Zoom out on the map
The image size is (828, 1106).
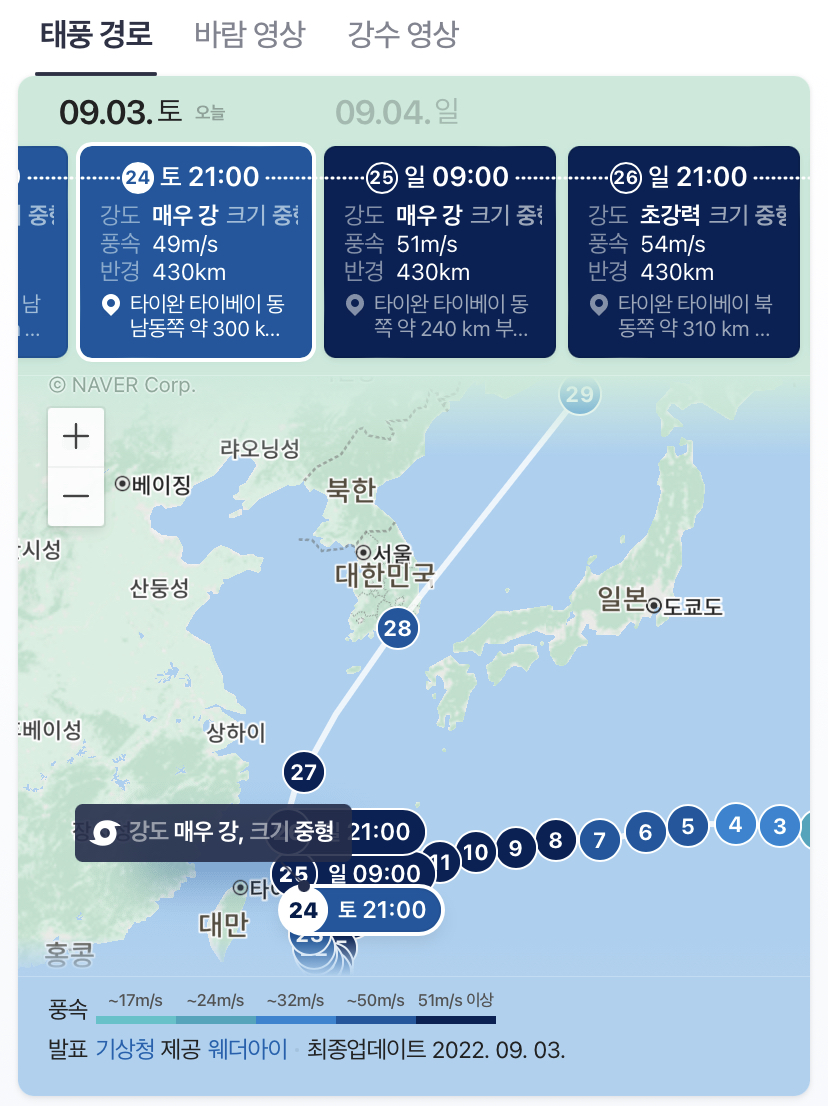(x=75, y=496)
